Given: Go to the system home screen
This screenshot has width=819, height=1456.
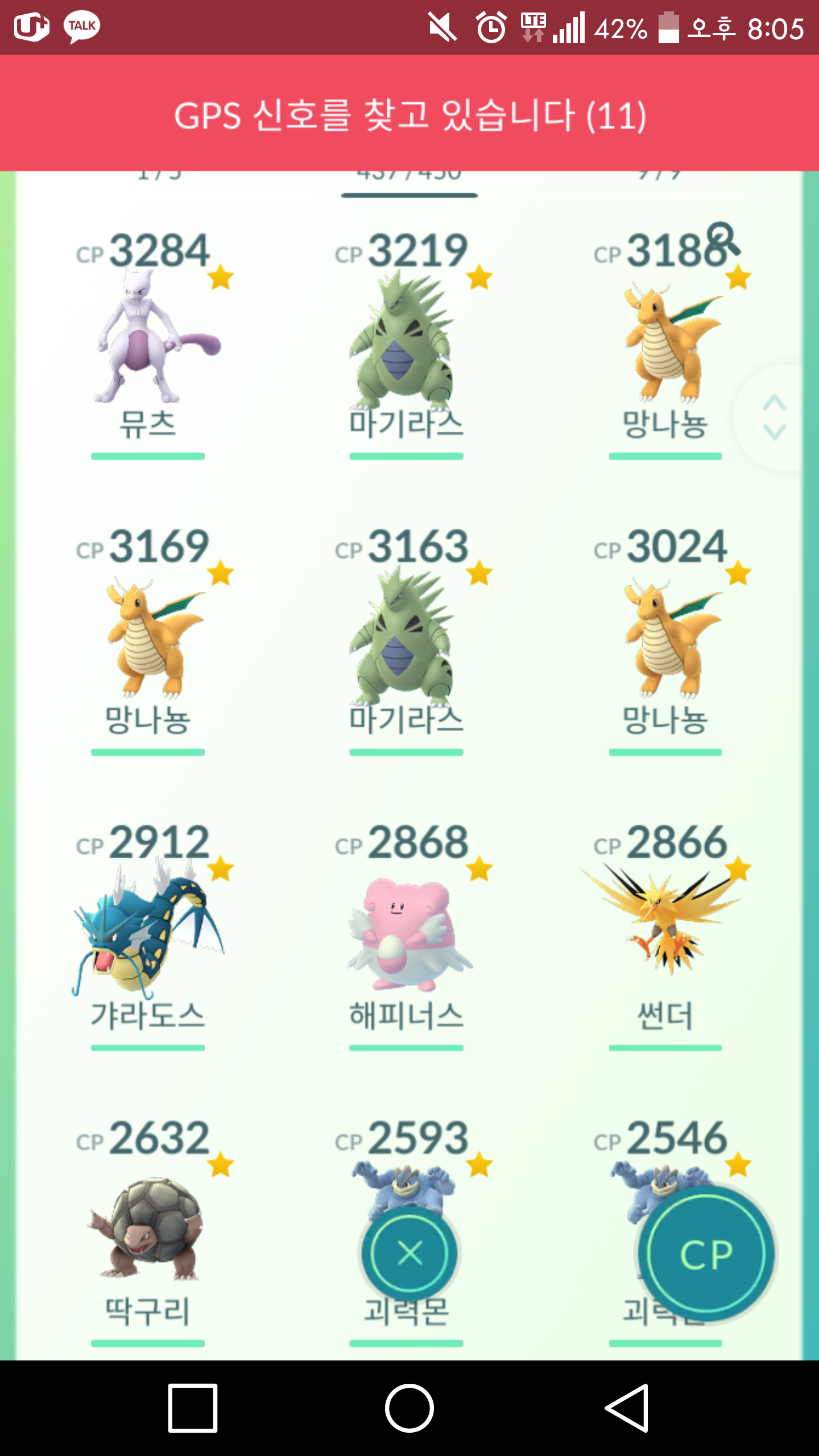Looking at the screenshot, I should click(409, 1408).
